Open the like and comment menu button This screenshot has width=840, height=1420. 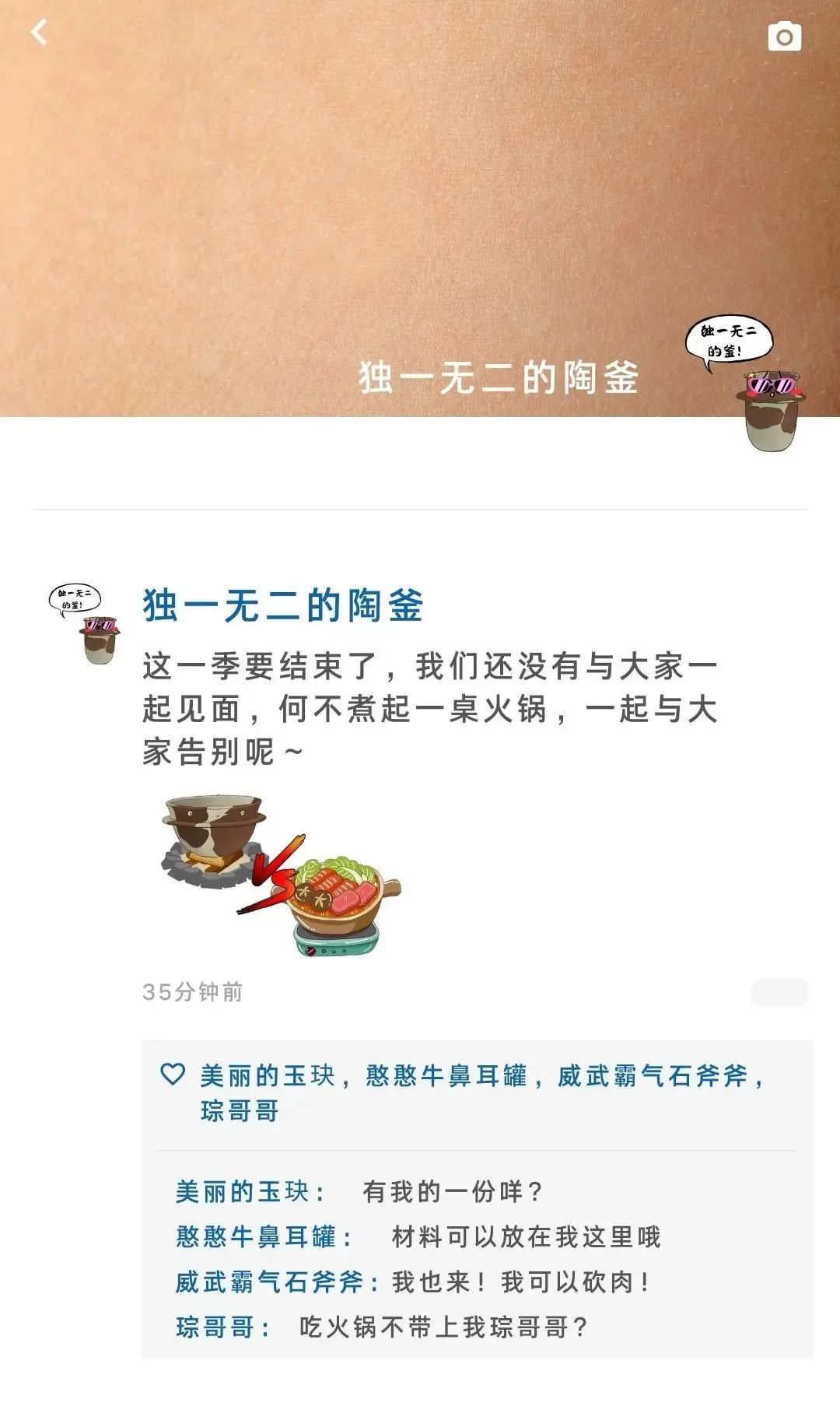[x=779, y=993]
